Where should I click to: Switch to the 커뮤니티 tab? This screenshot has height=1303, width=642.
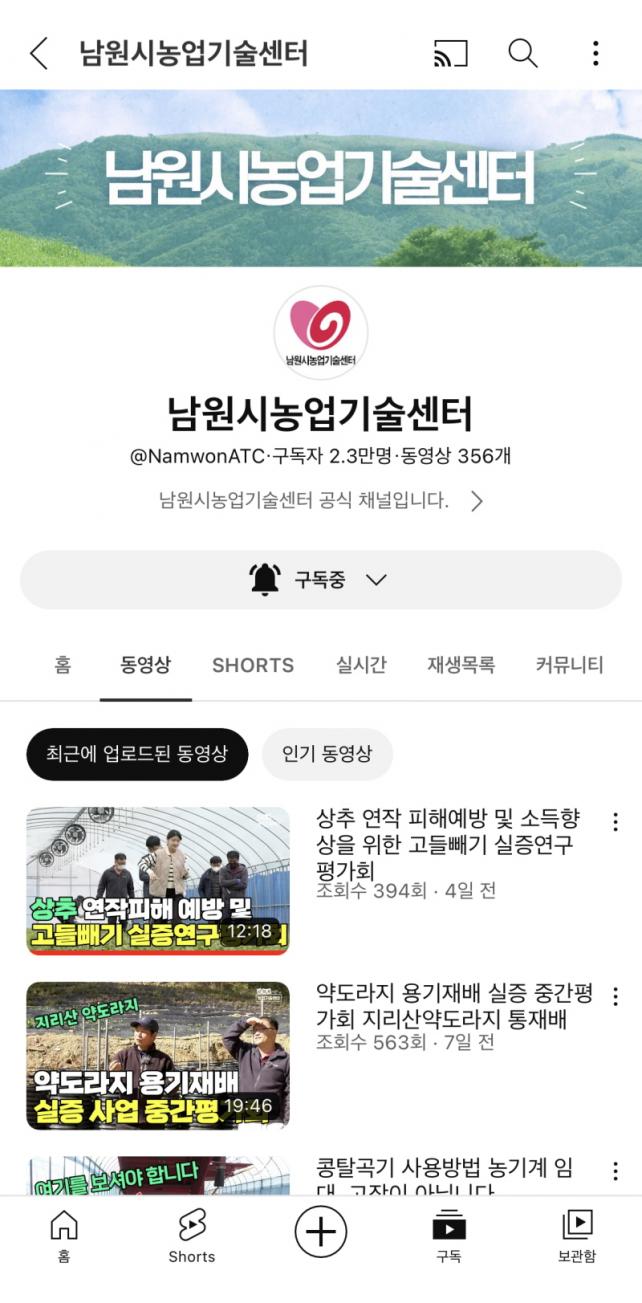(x=569, y=665)
